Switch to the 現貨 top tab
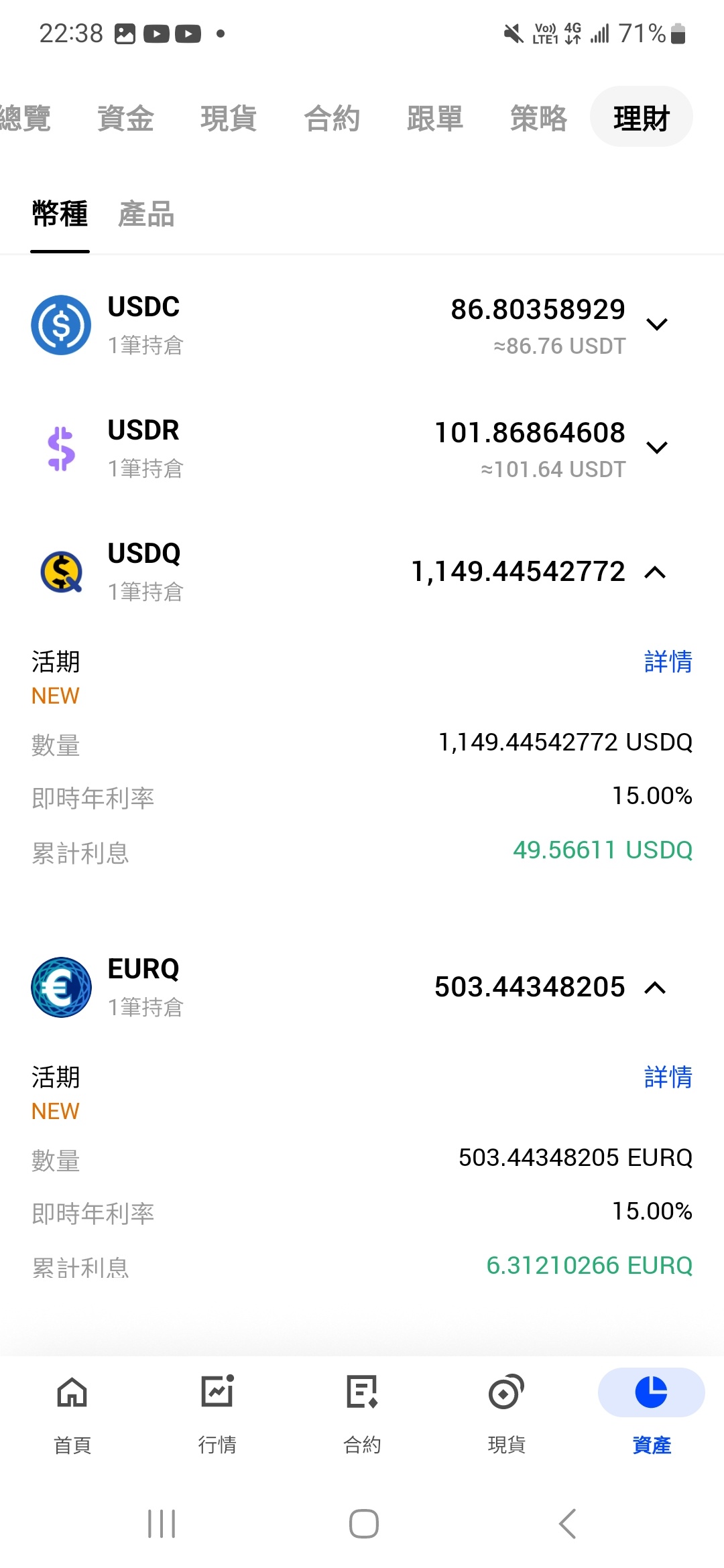 pyautogui.click(x=229, y=118)
